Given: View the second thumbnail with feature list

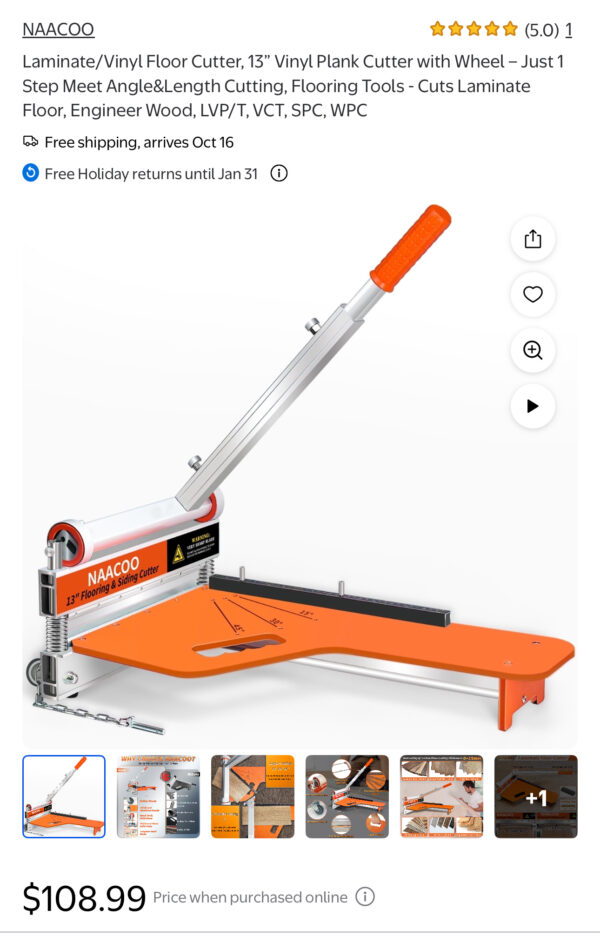Looking at the screenshot, I should coord(158,796).
